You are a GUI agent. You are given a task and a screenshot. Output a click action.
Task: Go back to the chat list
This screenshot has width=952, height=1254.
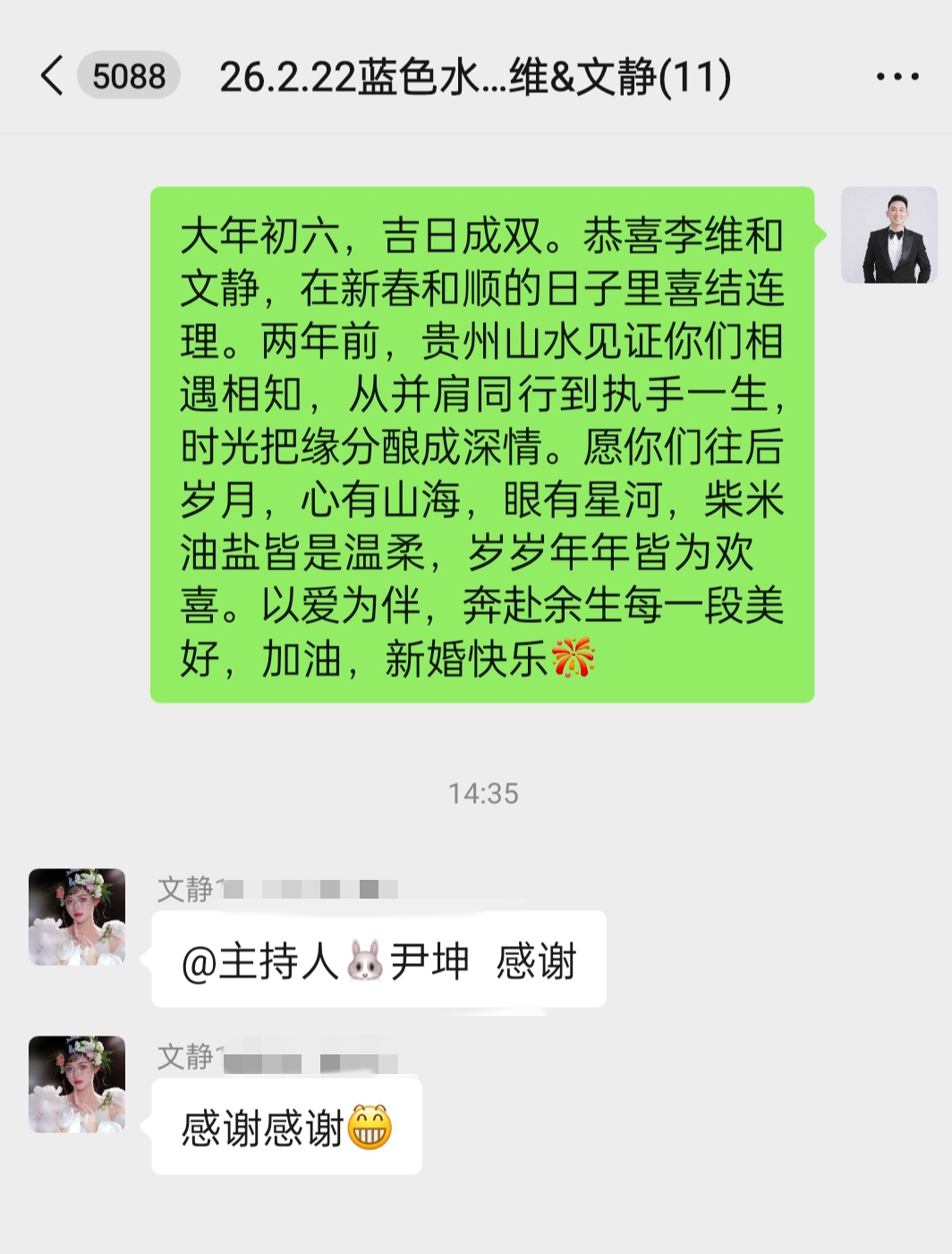coord(52,76)
